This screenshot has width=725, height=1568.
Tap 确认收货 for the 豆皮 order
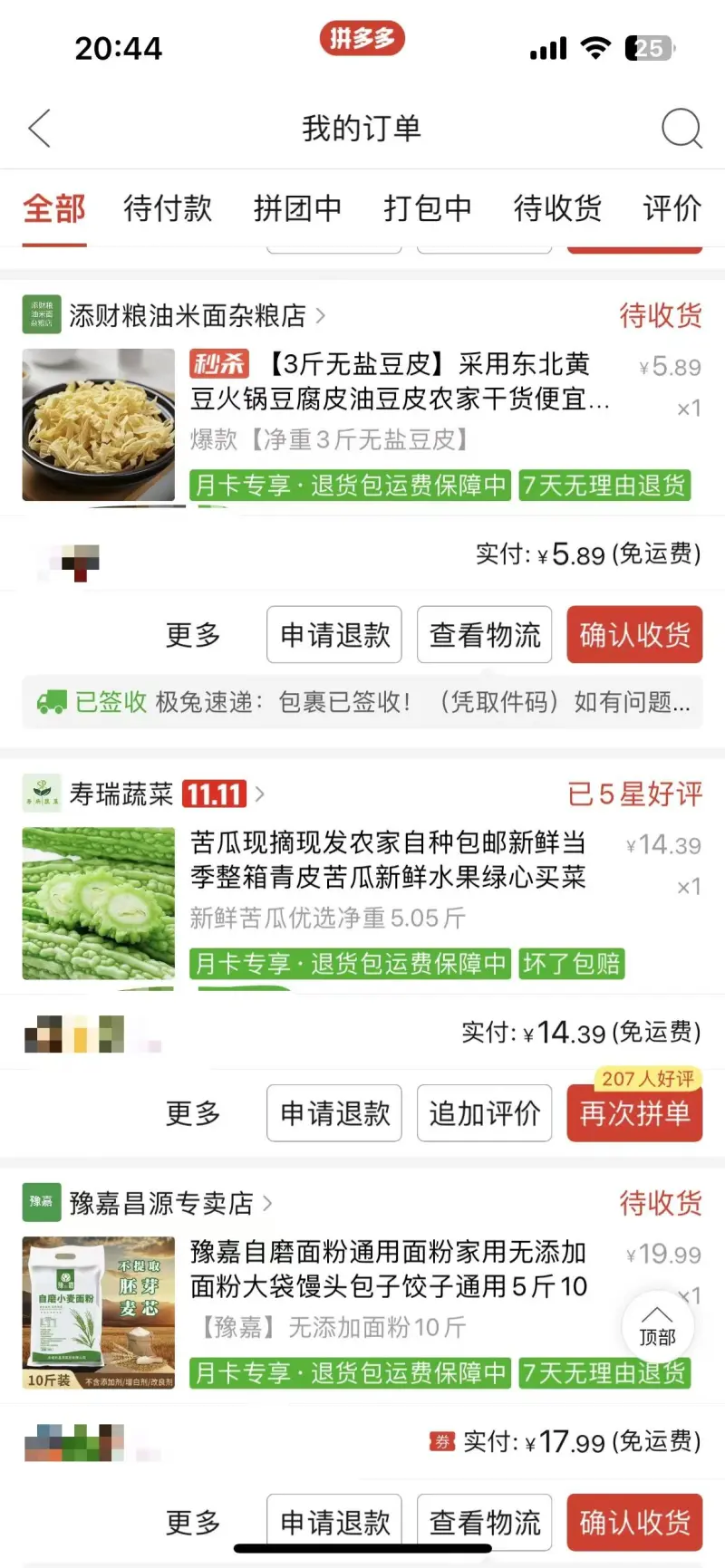(x=634, y=635)
